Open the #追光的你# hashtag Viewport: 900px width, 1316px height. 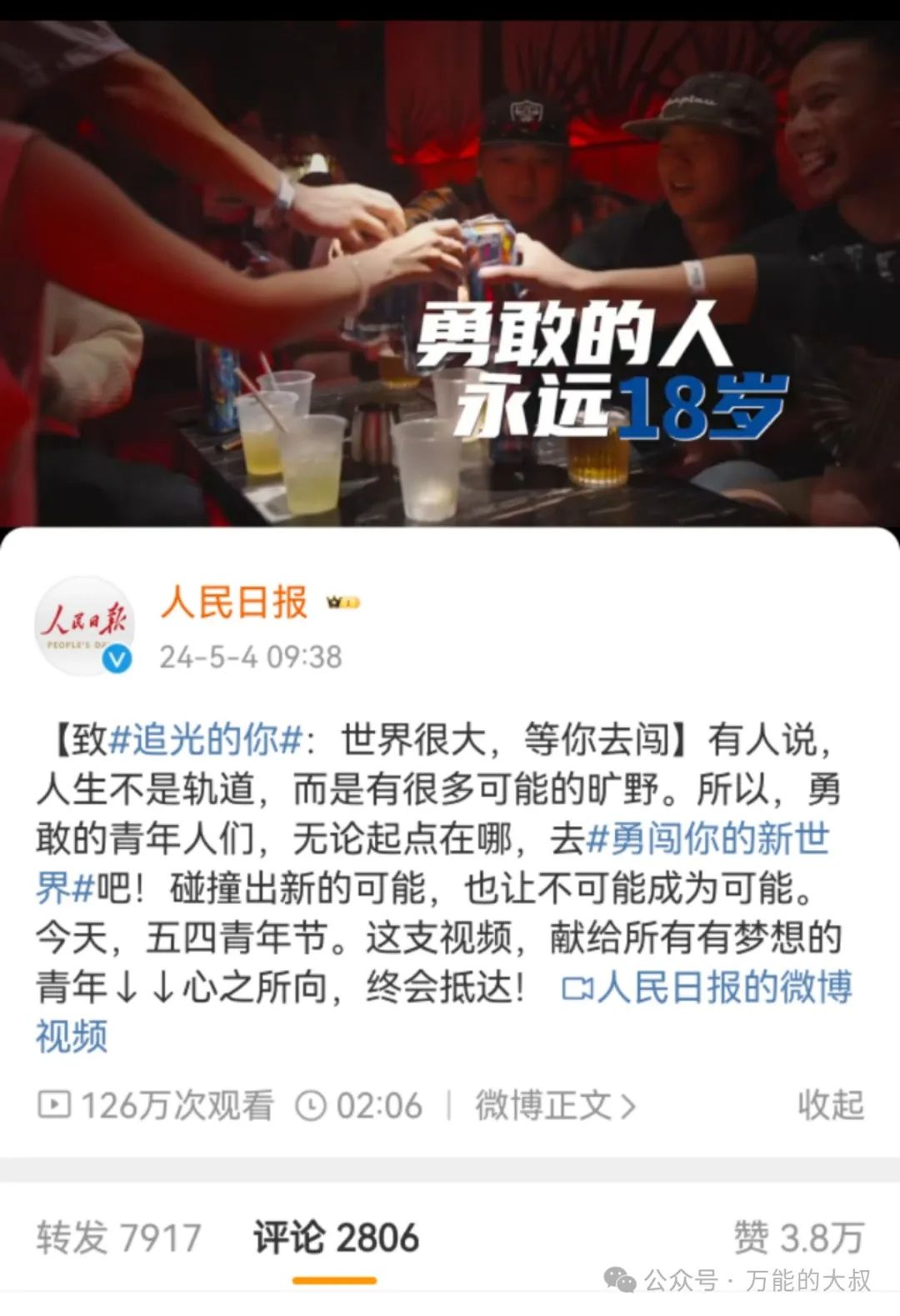coord(206,739)
